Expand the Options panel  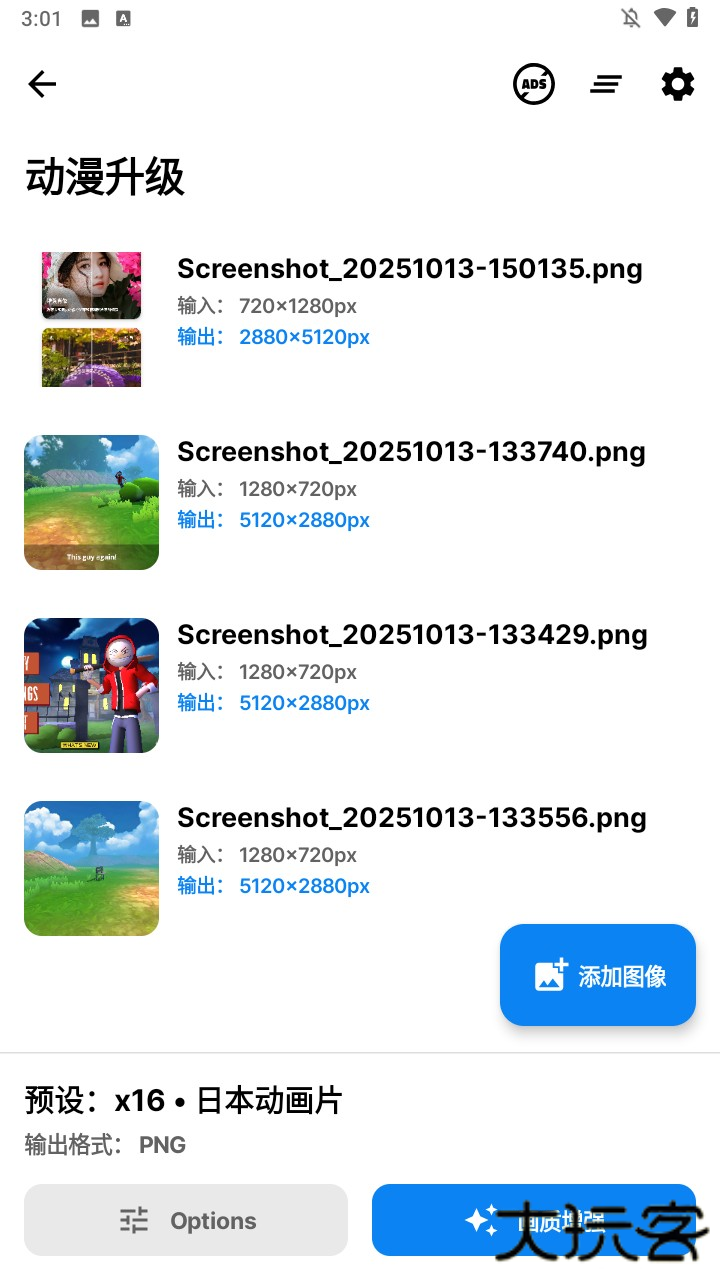click(x=185, y=1220)
